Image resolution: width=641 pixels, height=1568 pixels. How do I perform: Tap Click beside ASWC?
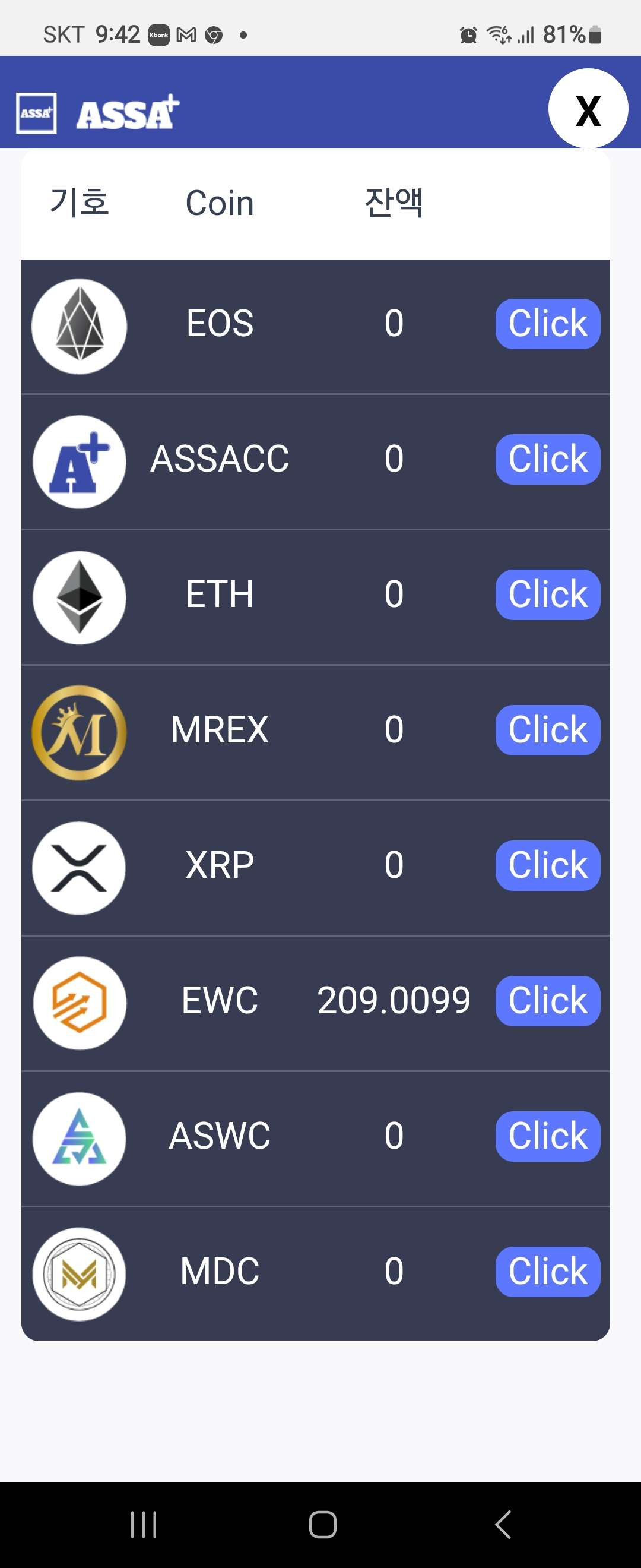pos(547,1136)
